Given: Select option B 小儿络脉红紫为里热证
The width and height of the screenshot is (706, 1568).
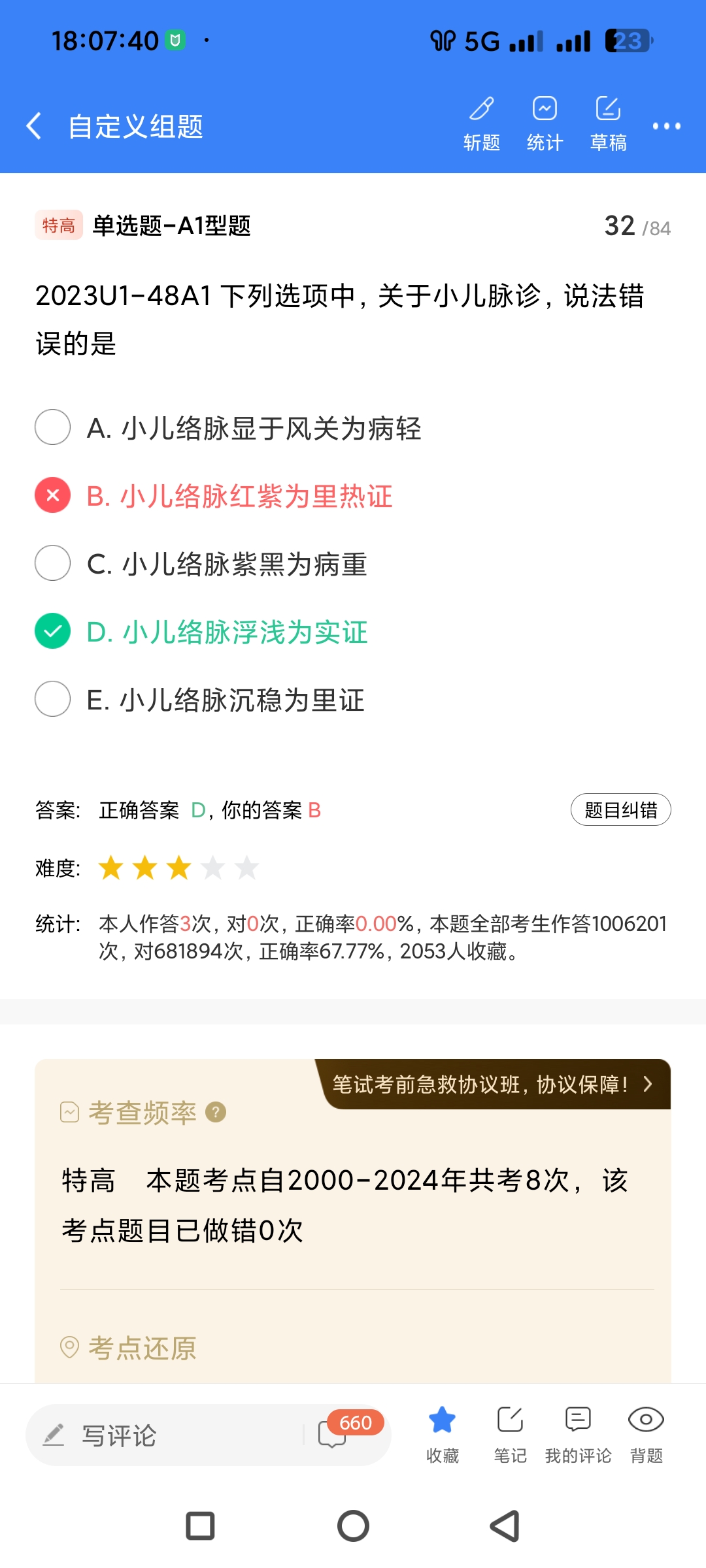Looking at the screenshot, I should (52, 495).
